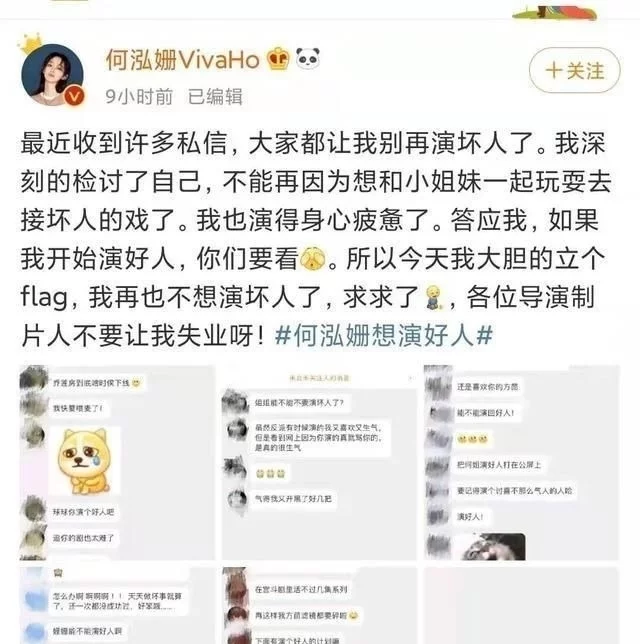
Task: Open the image mentioning 在宫斗剧里活不过几集系列
Action: click(x=319, y=605)
